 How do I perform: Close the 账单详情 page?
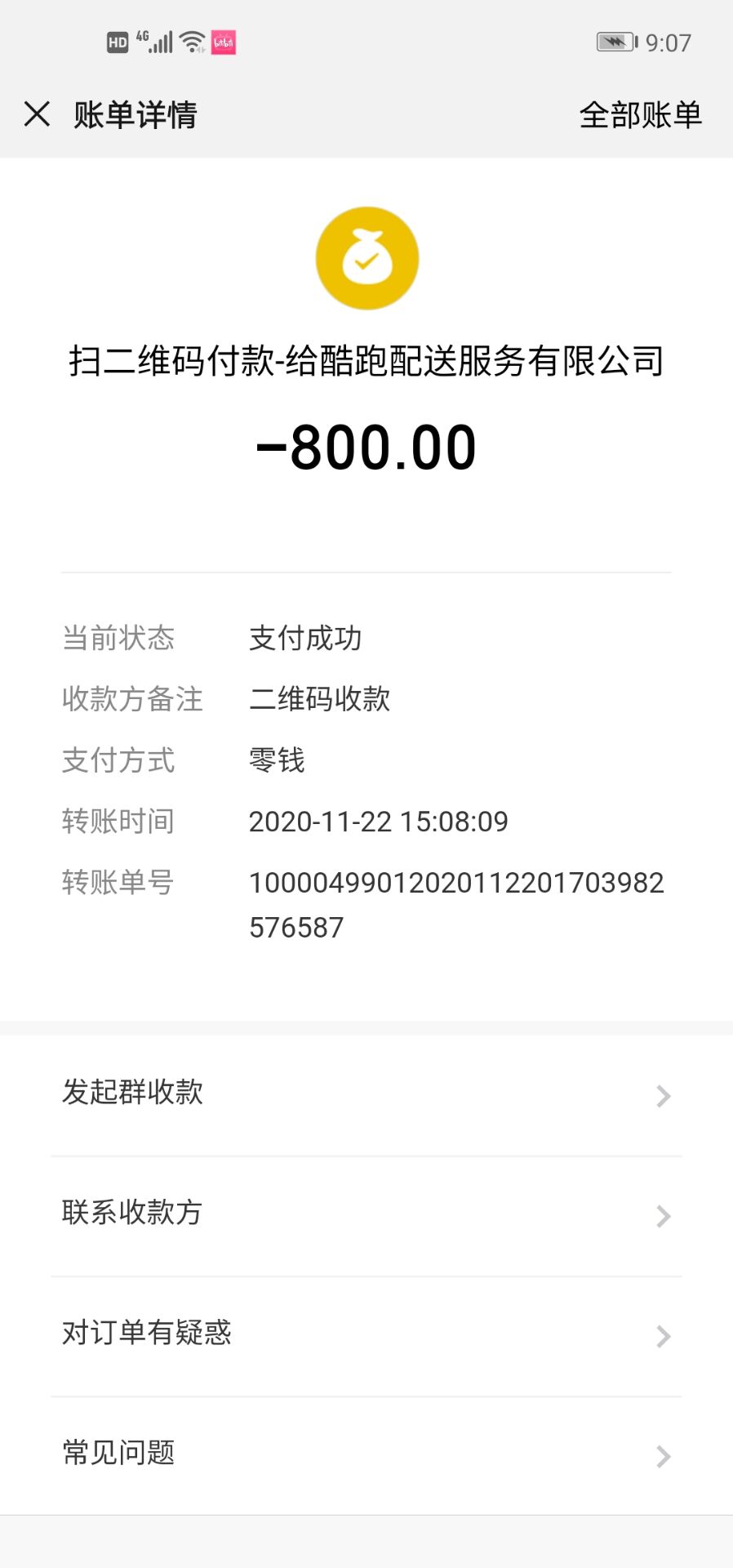[x=38, y=114]
